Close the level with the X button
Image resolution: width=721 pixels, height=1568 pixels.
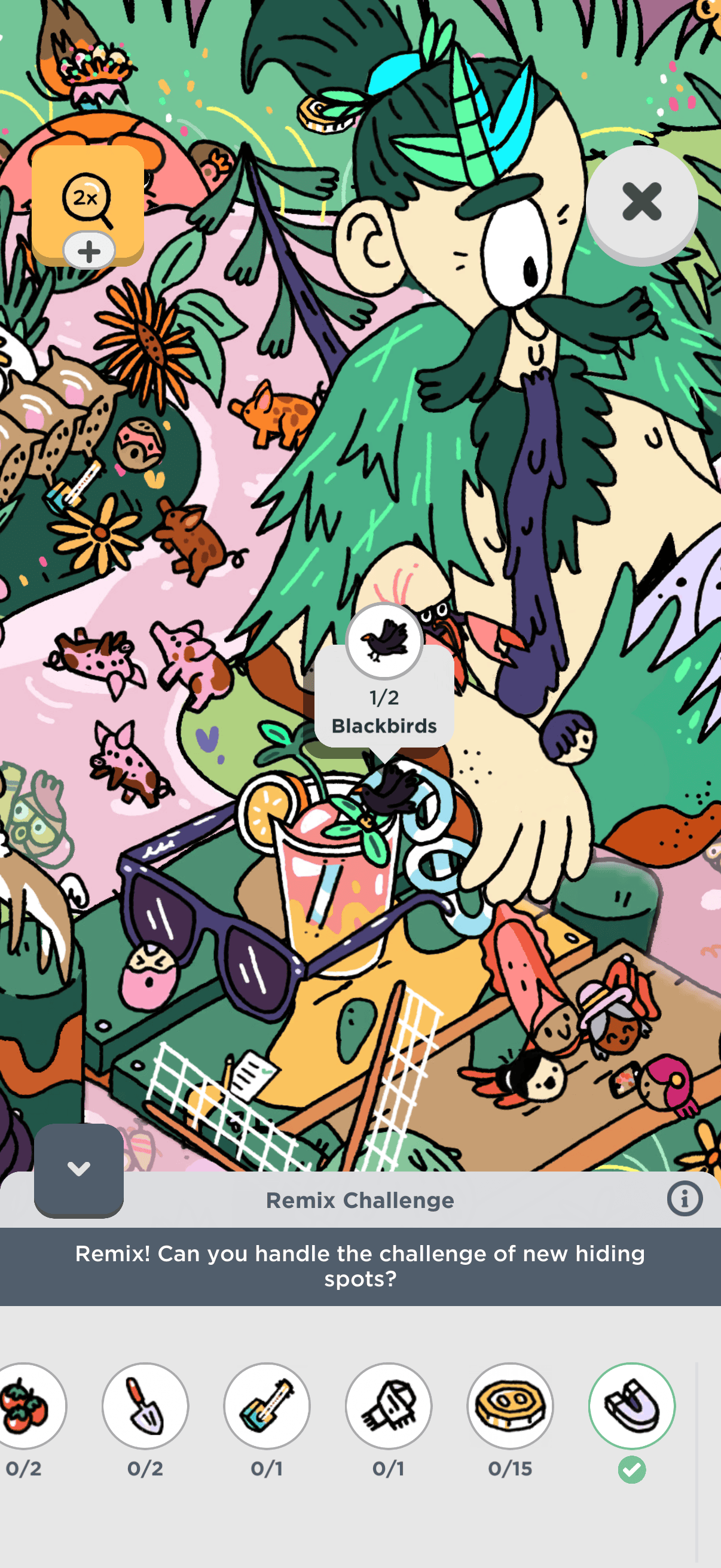[641, 202]
